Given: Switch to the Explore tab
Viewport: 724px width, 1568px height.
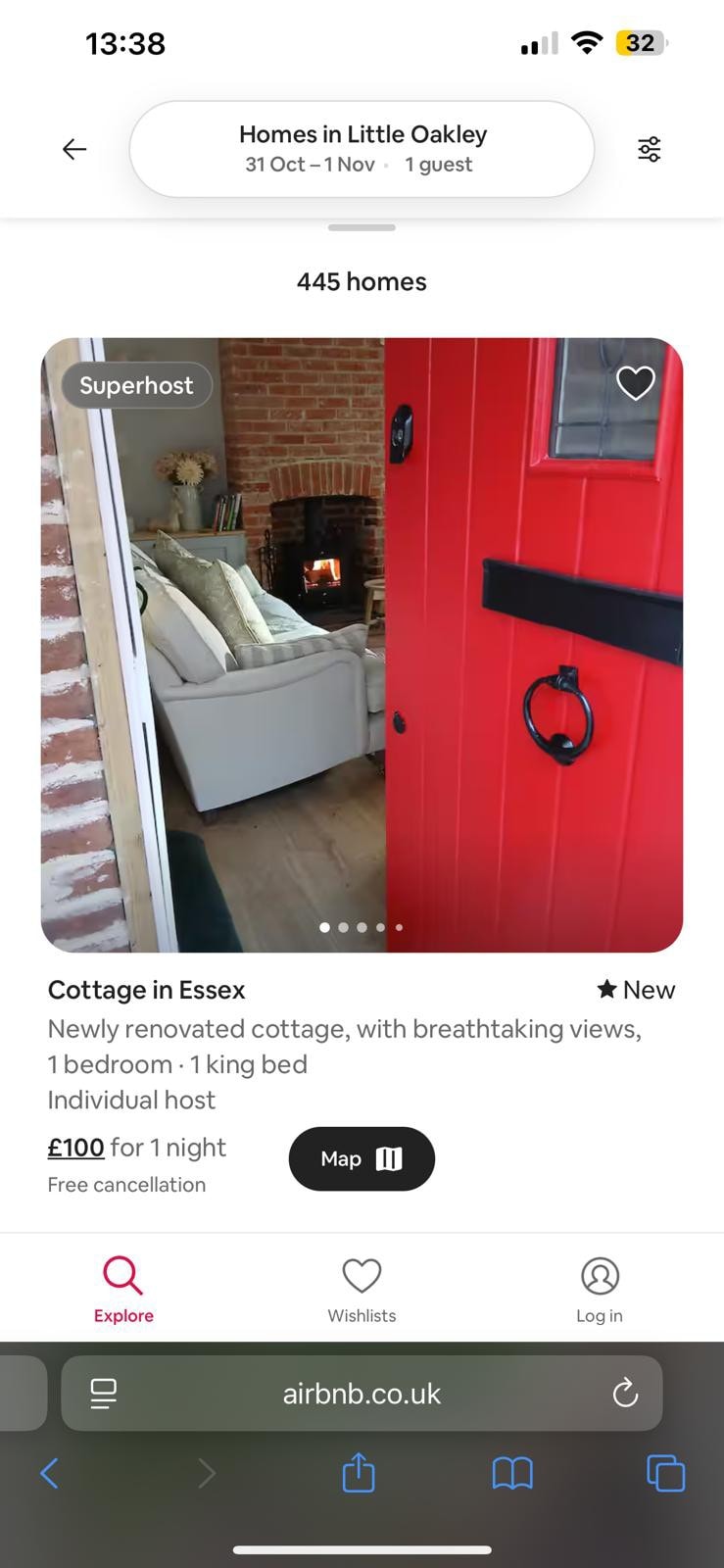Looking at the screenshot, I should tap(123, 1290).
